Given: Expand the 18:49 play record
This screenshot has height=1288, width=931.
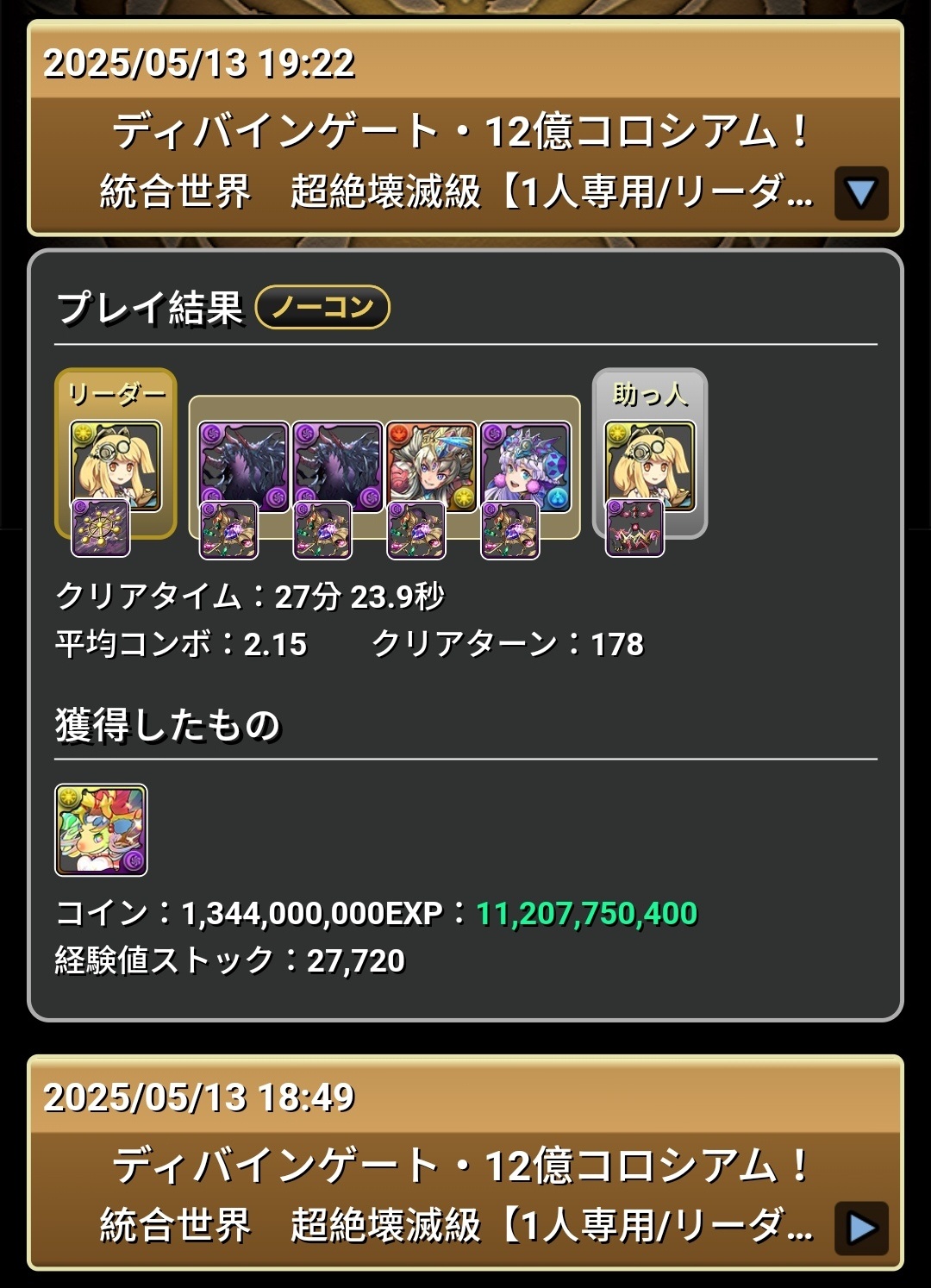Looking at the screenshot, I should pos(860,1227).
